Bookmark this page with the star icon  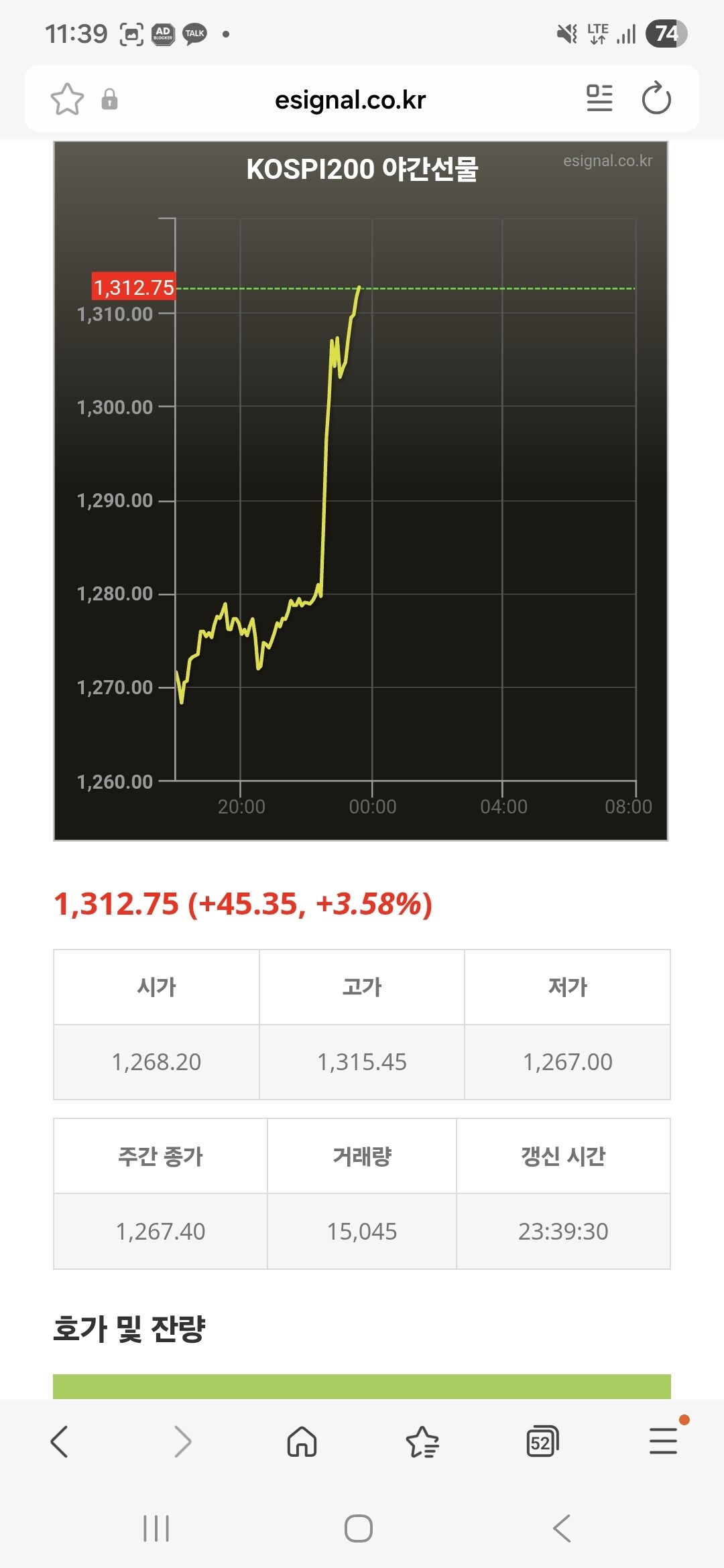(68, 99)
